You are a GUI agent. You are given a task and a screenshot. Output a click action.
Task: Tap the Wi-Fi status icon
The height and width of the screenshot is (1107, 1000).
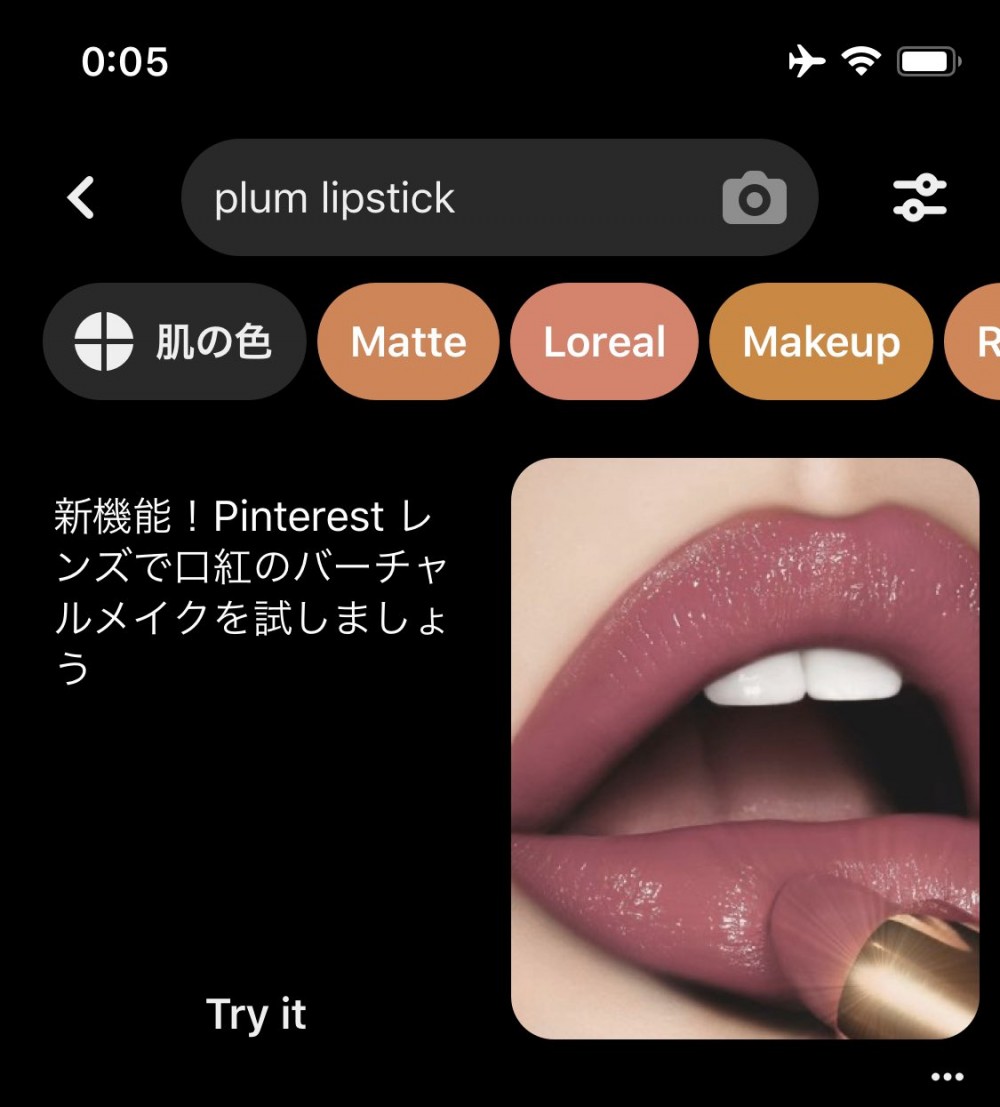(x=862, y=60)
